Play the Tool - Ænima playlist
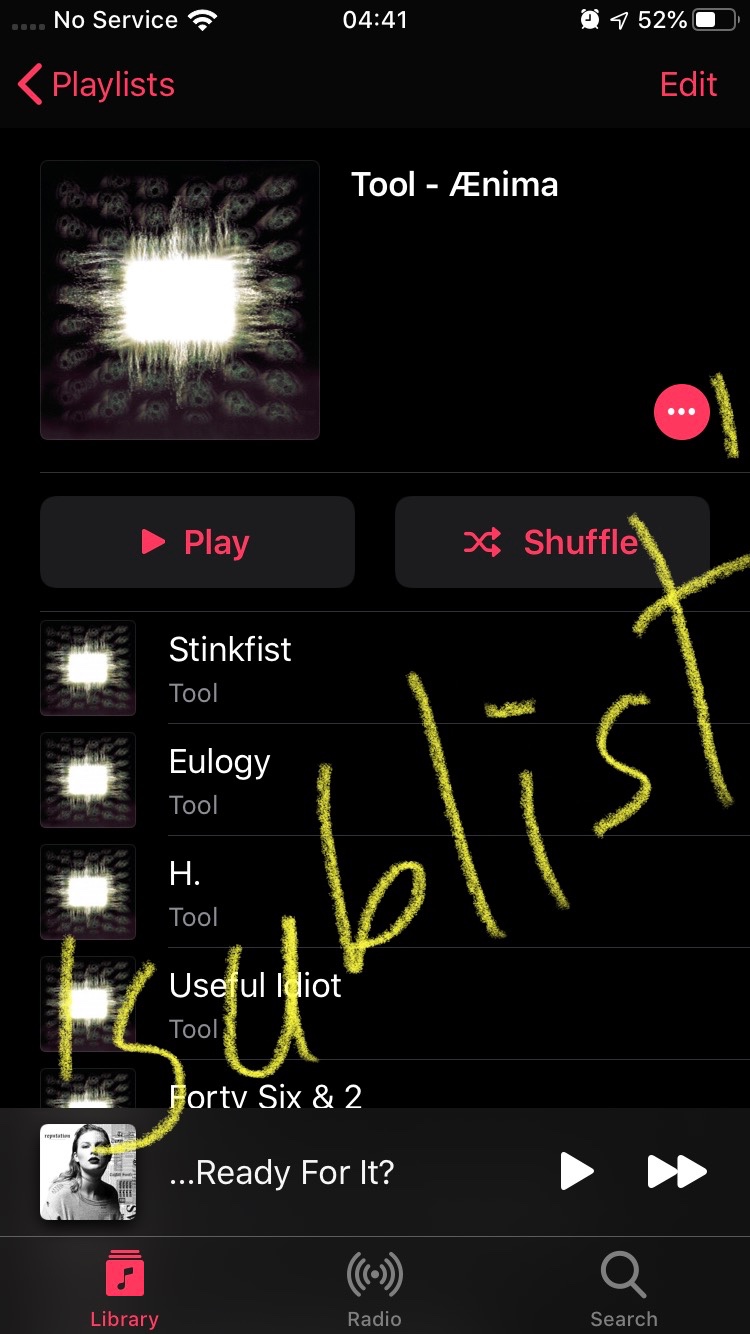The height and width of the screenshot is (1334, 750). click(x=197, y=542)
